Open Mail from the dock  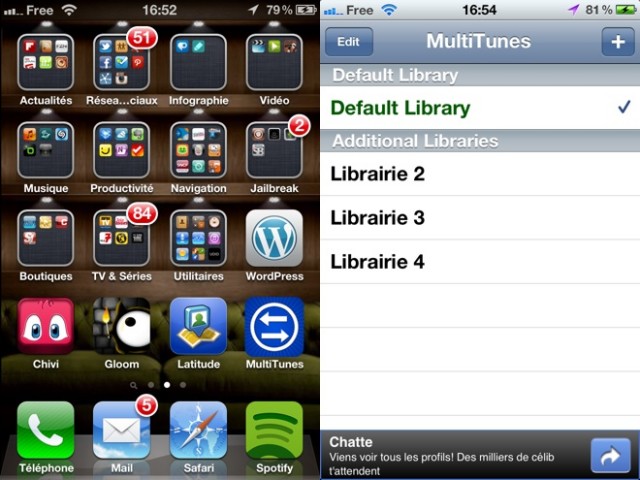(x=122, y=430)
